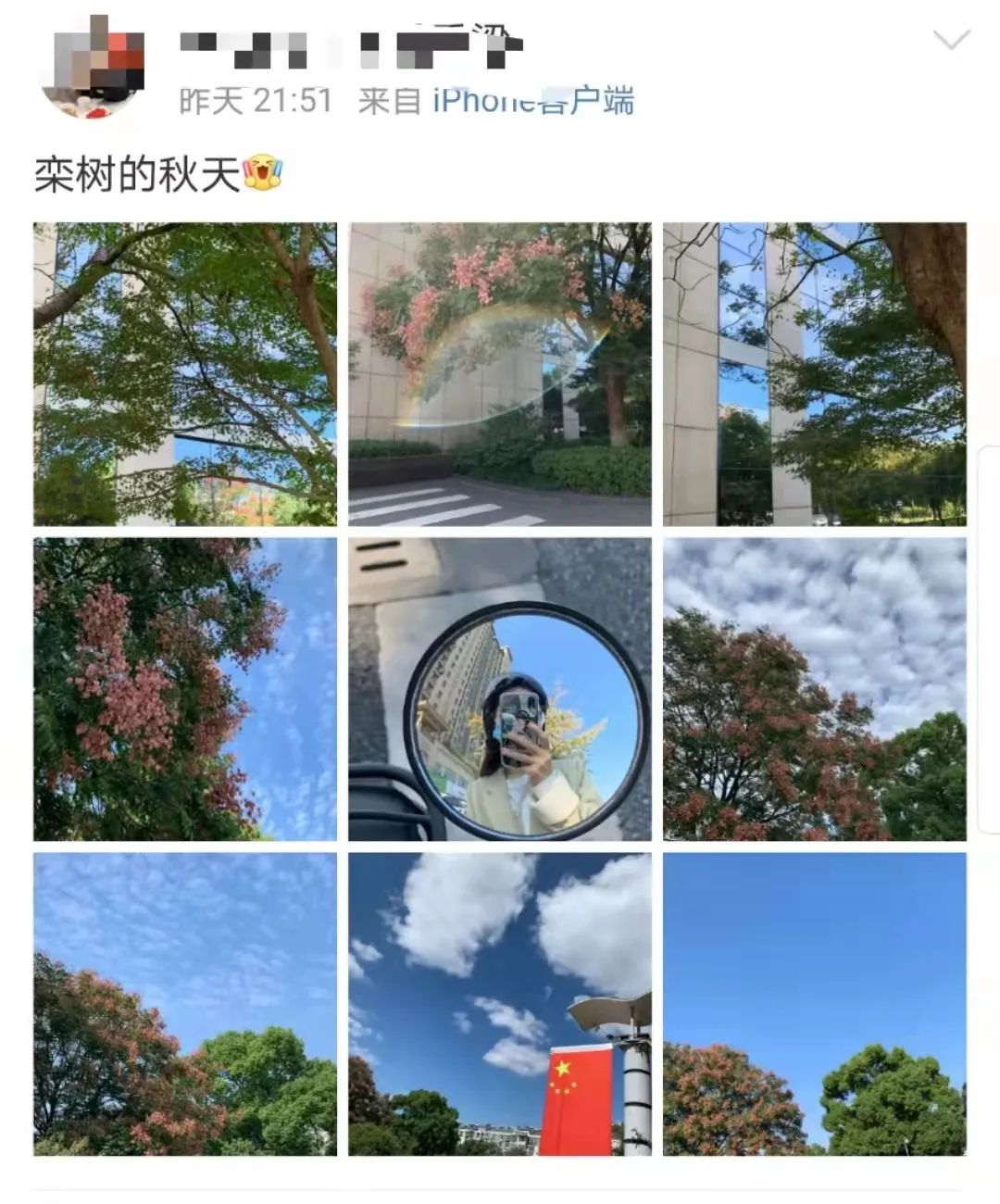View the tree under fluffy white clouds photo
Viewport: 1000px width, 1204px height.
[815, 689]
